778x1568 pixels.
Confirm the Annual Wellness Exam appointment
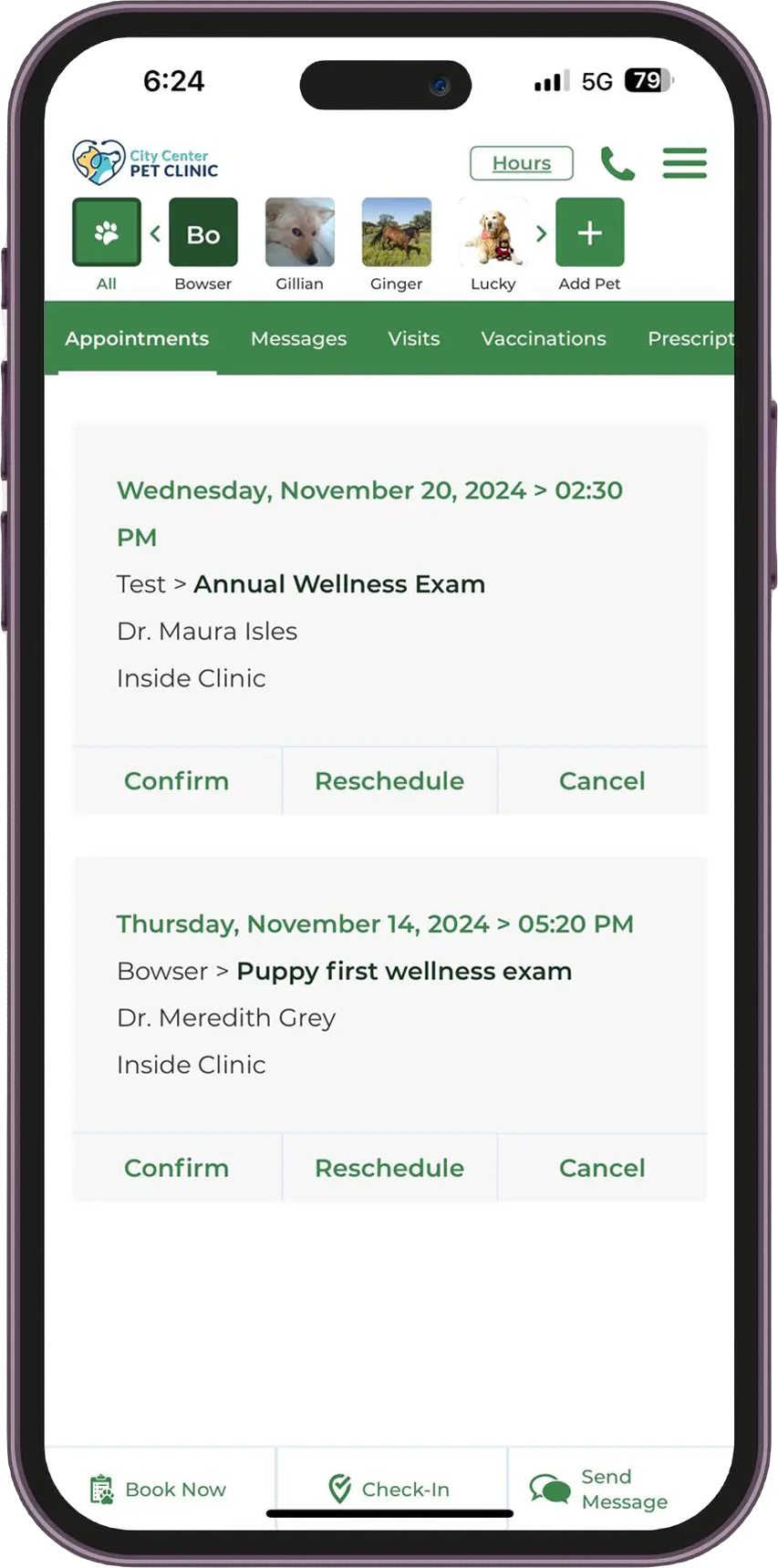coord(177,781)
